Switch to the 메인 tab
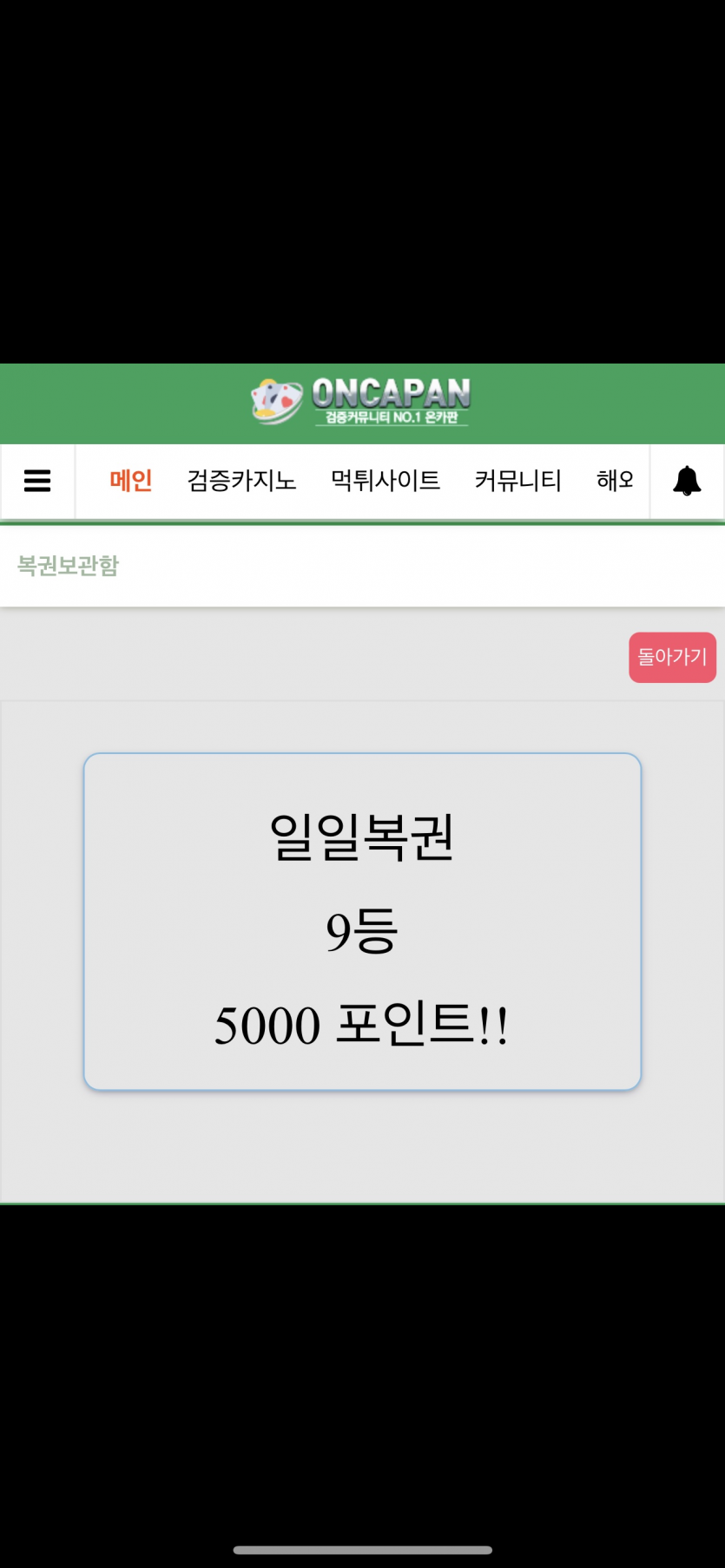 pos(131,481)
